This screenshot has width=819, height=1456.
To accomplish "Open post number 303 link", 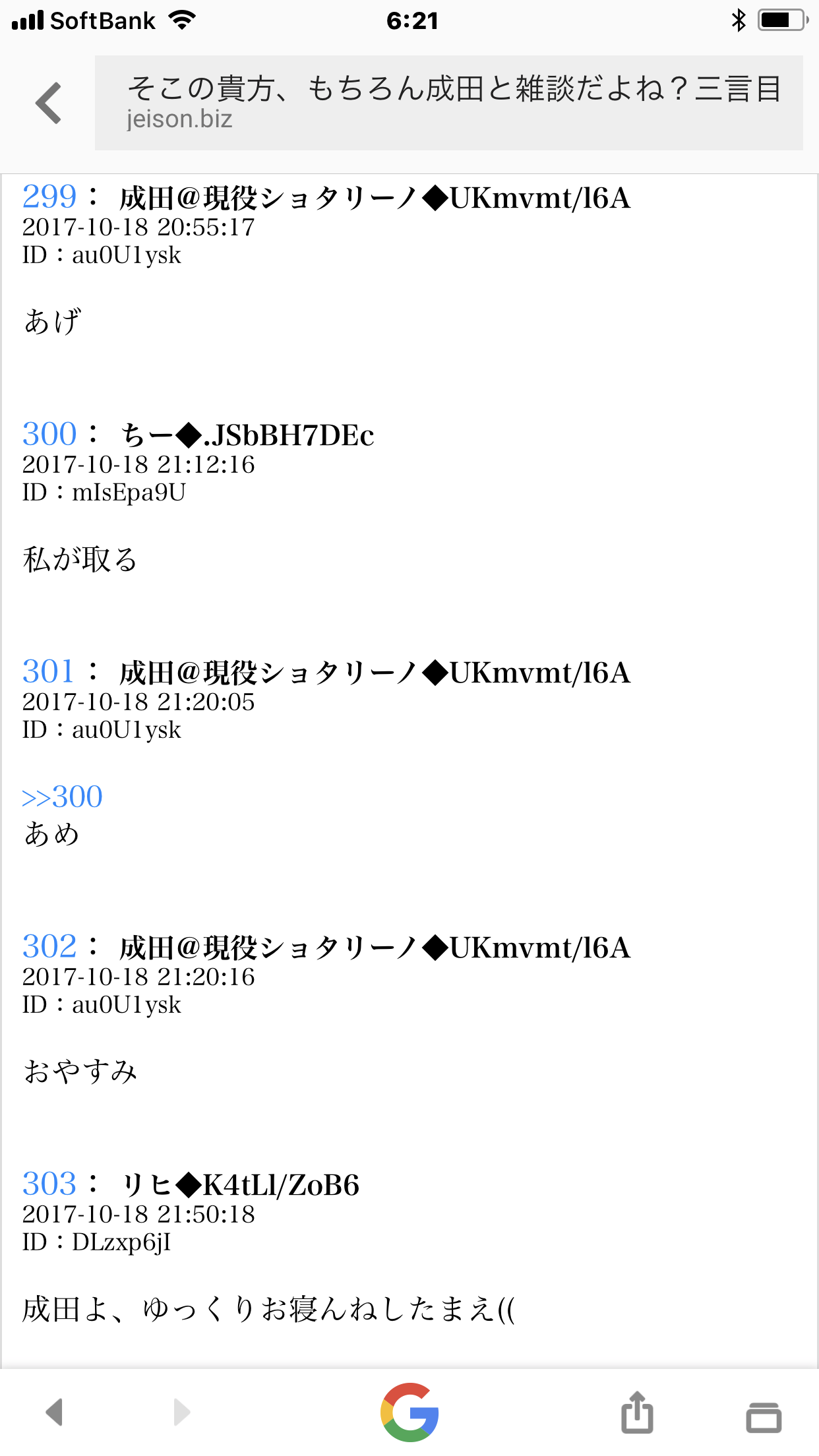I will [49, 1184].
